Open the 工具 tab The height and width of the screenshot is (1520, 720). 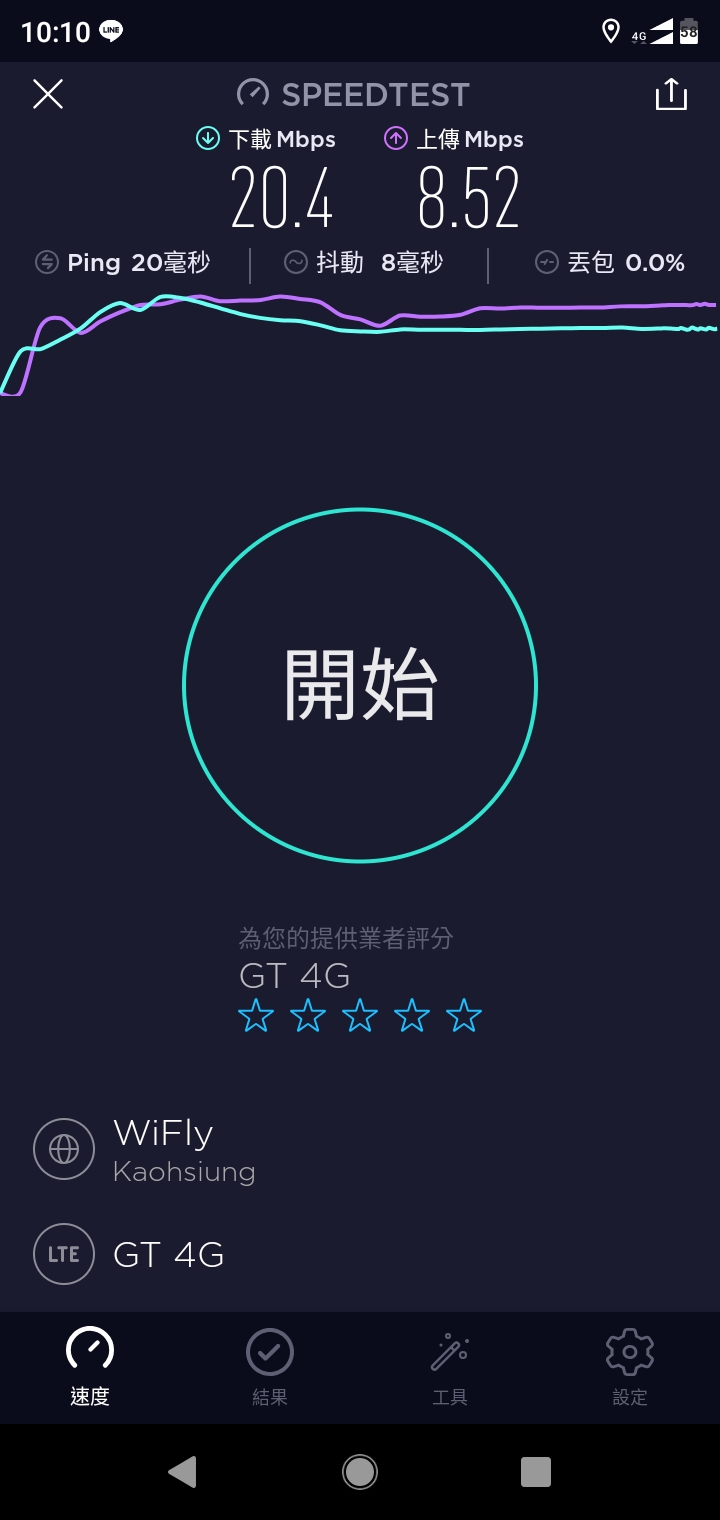pos(450,1368)
